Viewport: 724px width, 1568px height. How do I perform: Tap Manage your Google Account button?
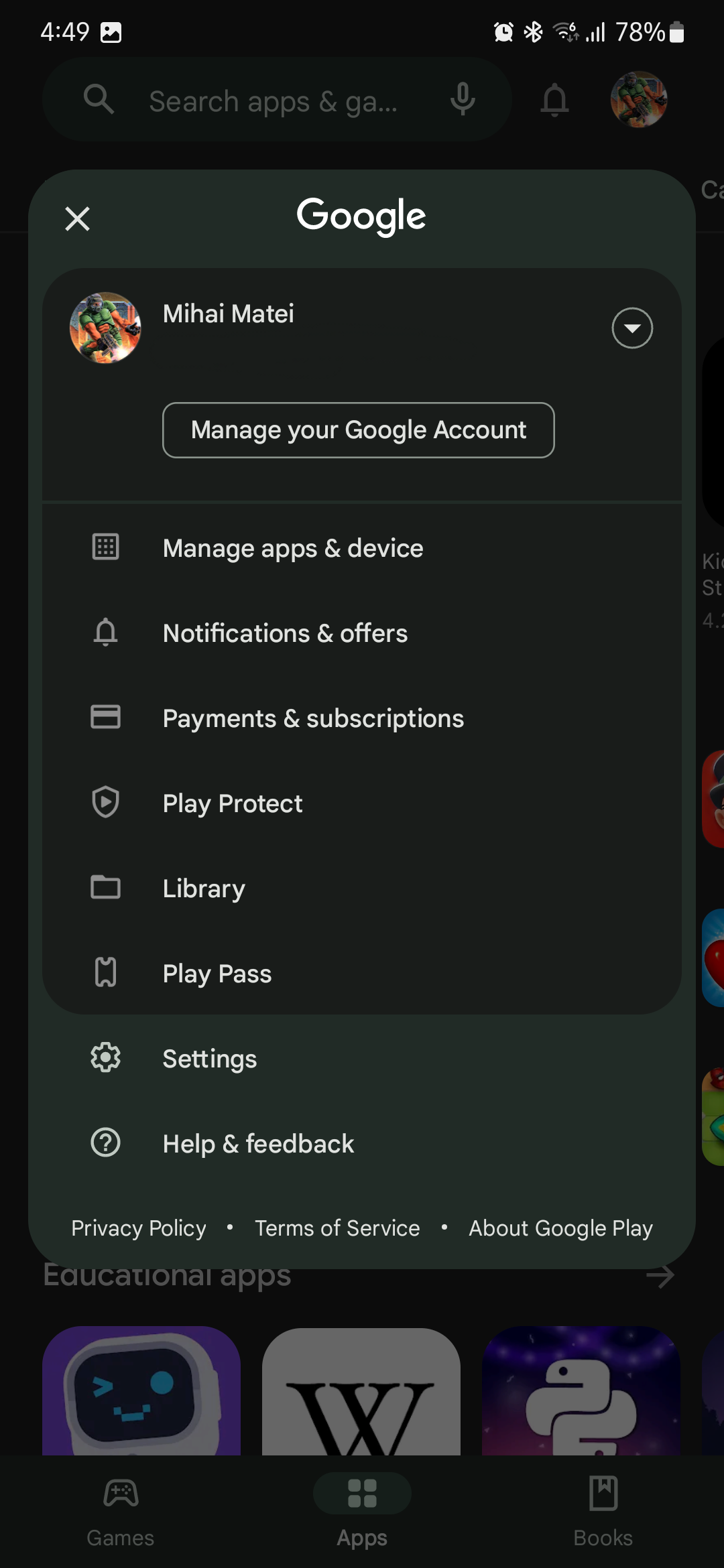[358, 430]
